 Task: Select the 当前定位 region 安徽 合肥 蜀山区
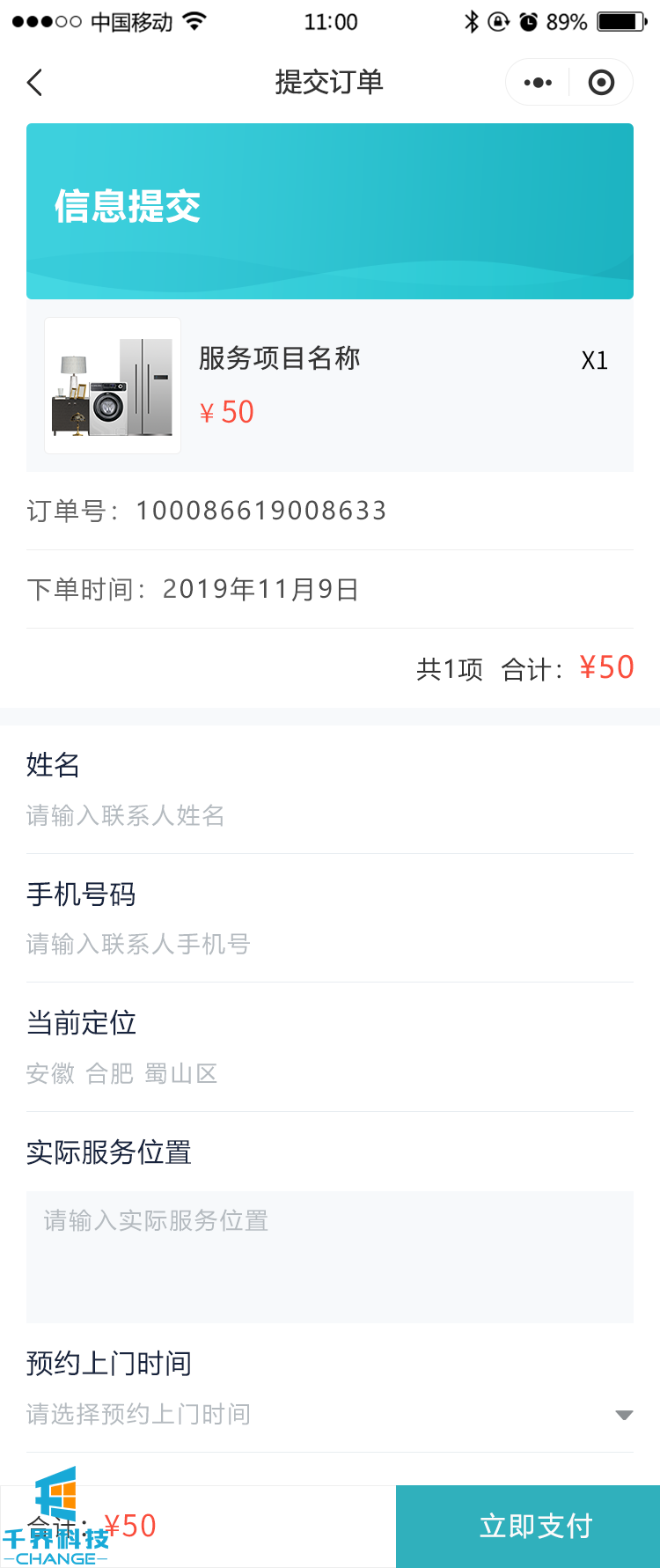(329, 1073)
